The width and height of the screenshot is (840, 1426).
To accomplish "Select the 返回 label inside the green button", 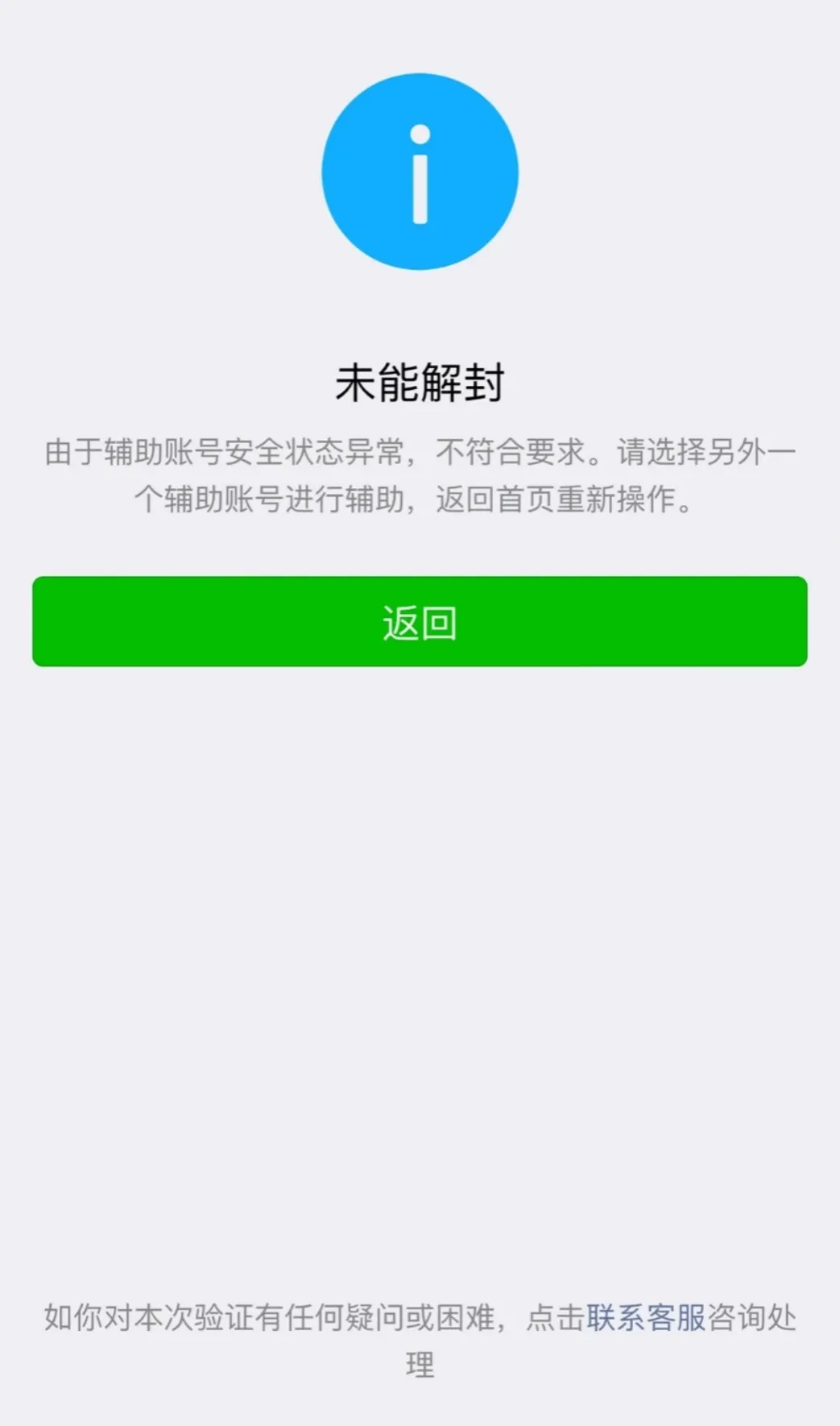I will point(420,621).
